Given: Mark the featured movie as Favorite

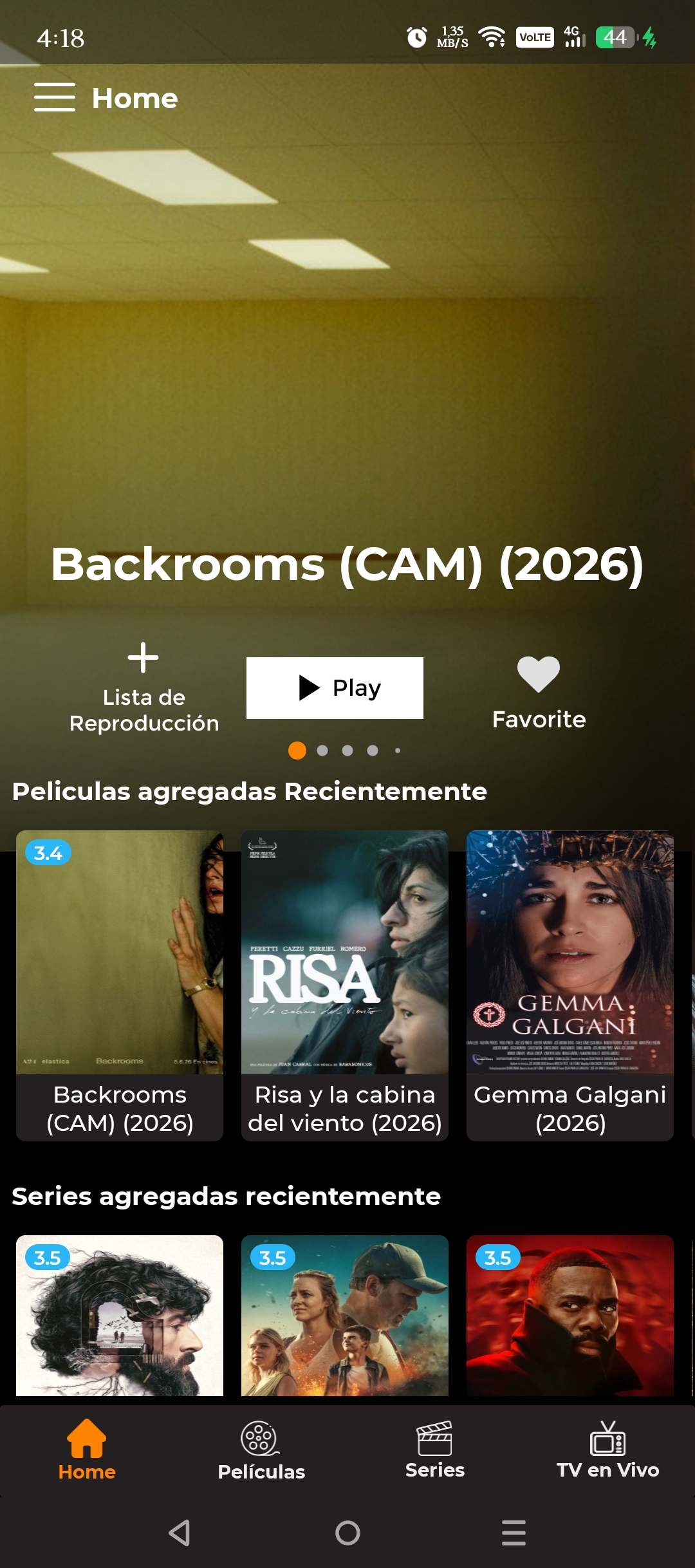Looking at the screenshot, I should click(539, 693).
